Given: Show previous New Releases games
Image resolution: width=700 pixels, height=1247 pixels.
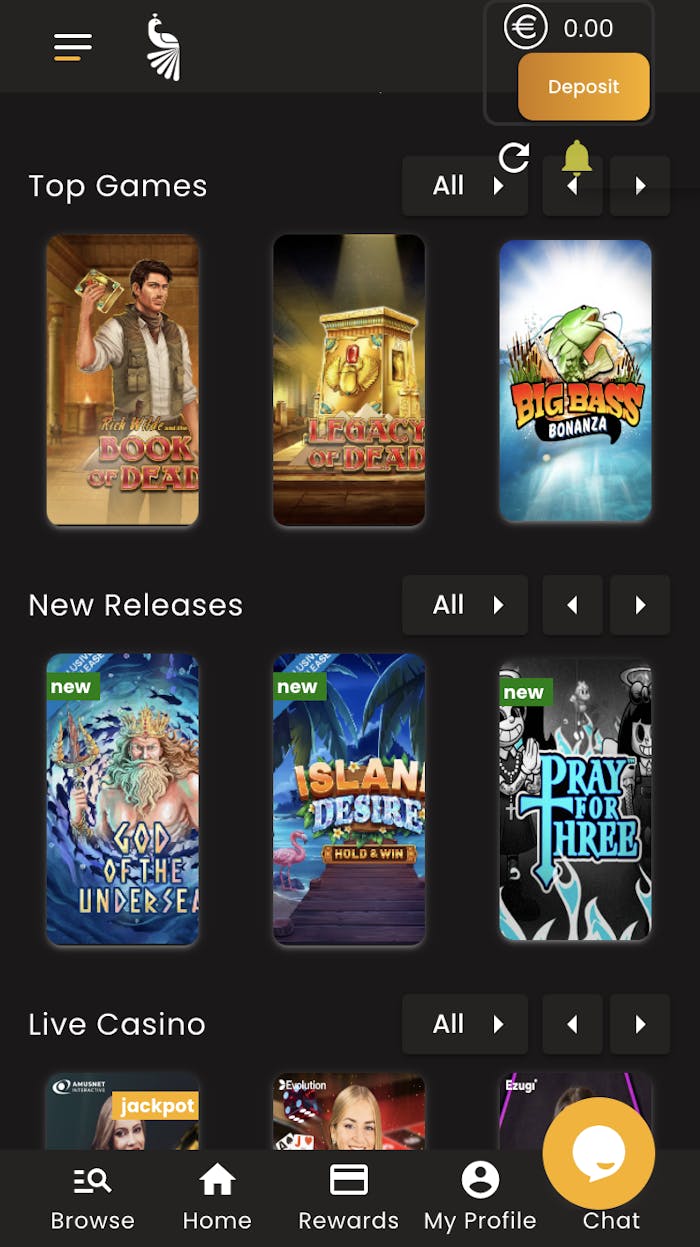Looking at the screenshot, I should click(572, 605).
